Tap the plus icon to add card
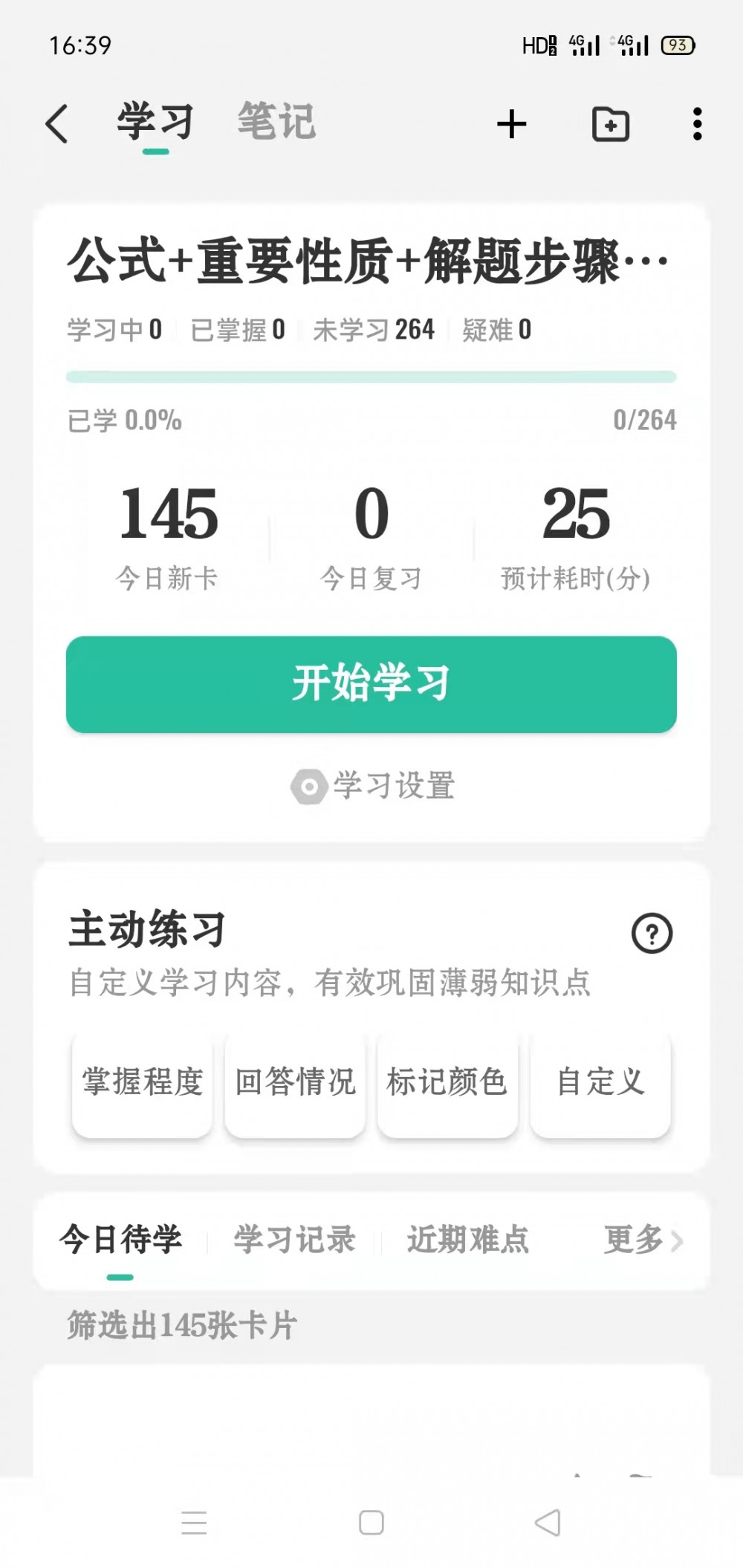The image size is (743, 1568). click(512, 123)
